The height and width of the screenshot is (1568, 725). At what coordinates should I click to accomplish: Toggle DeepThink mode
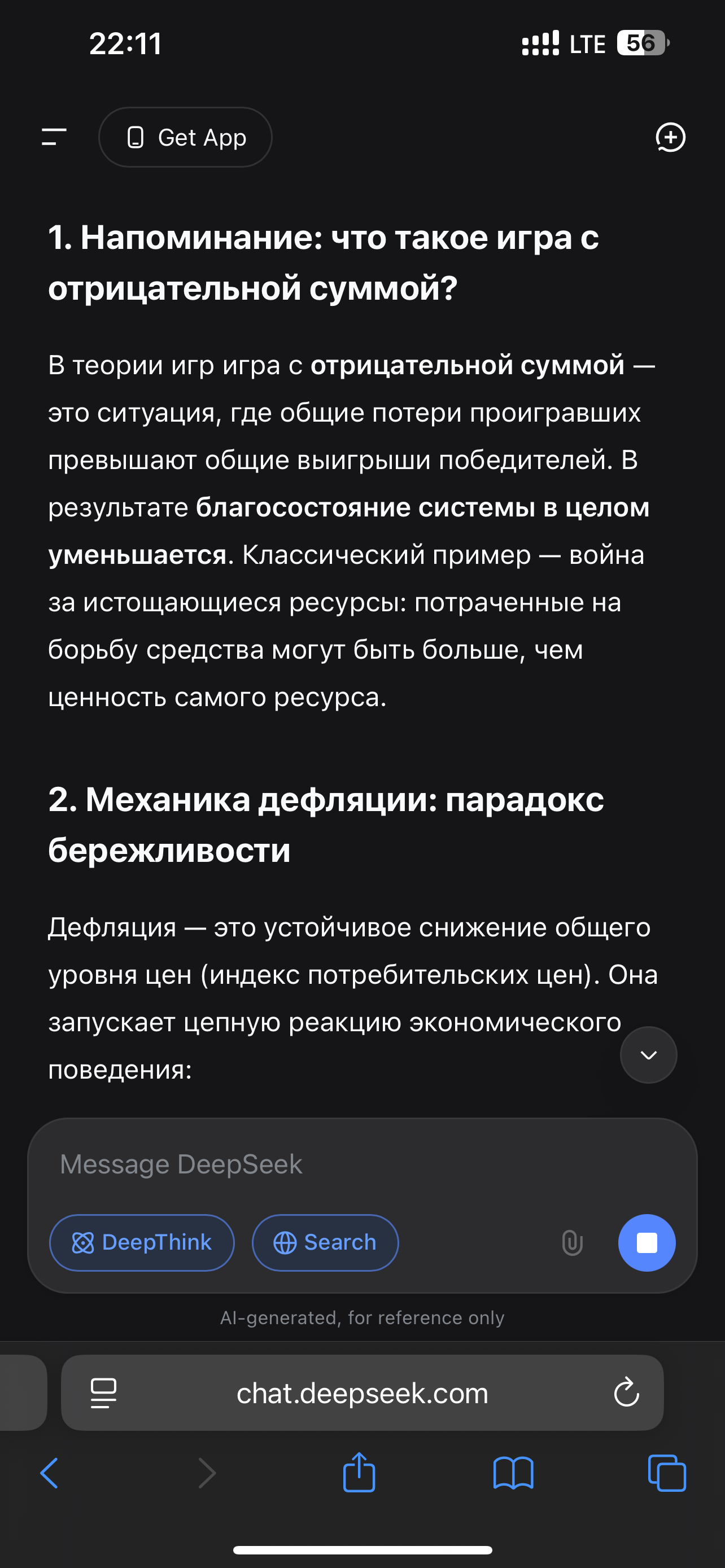click(142, 1242)
